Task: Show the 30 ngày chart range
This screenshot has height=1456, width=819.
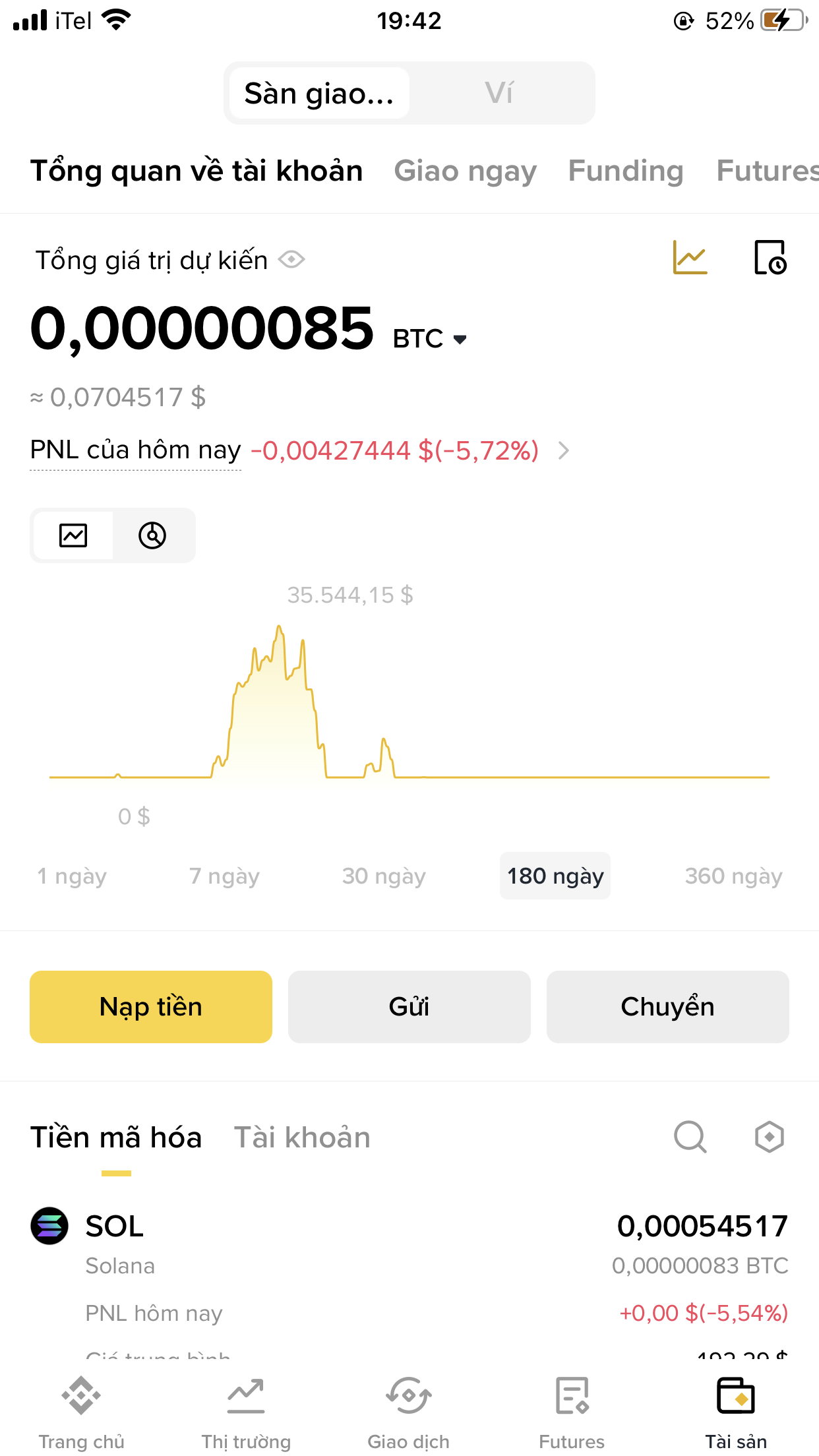Action: tap(384, 876)
